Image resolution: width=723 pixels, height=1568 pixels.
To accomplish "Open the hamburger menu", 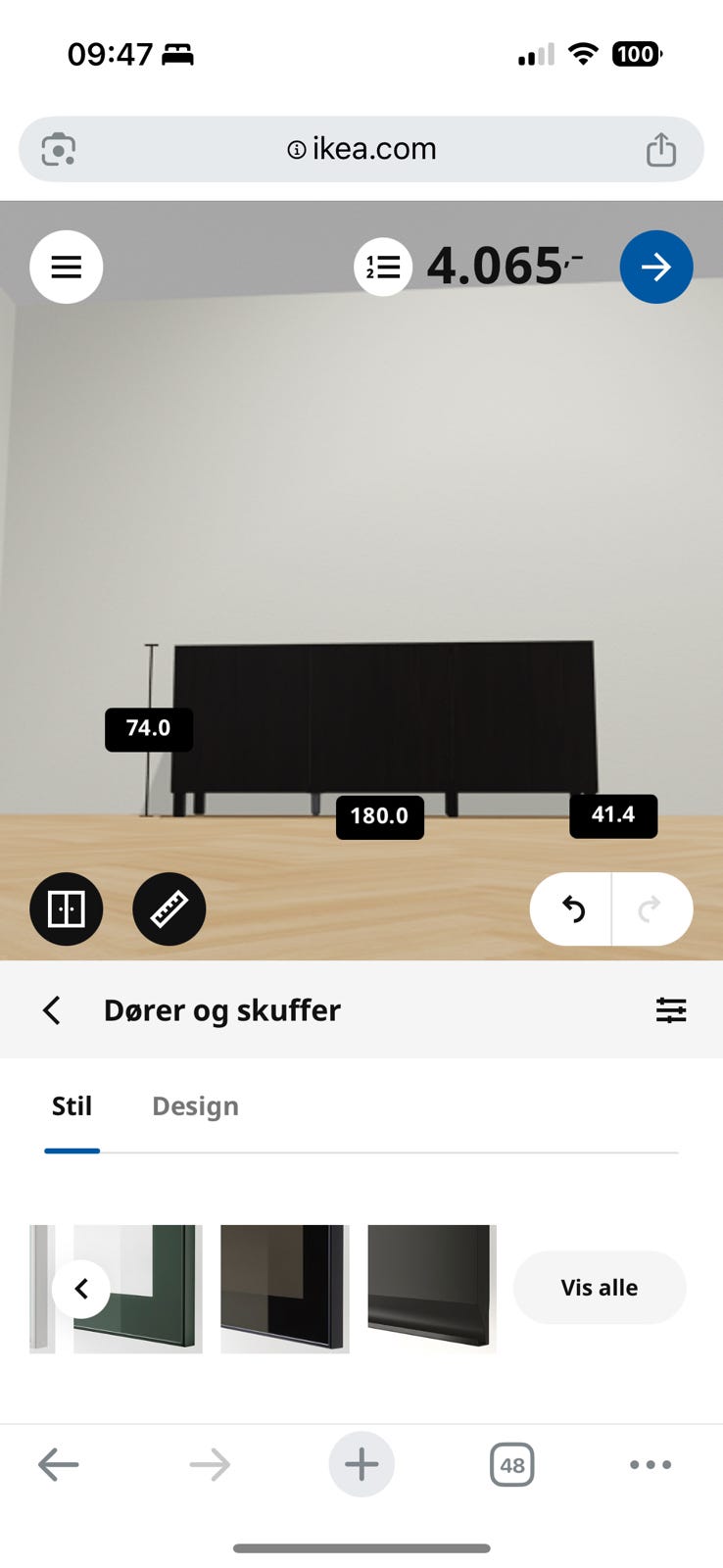I will click(x=67, y=267).
